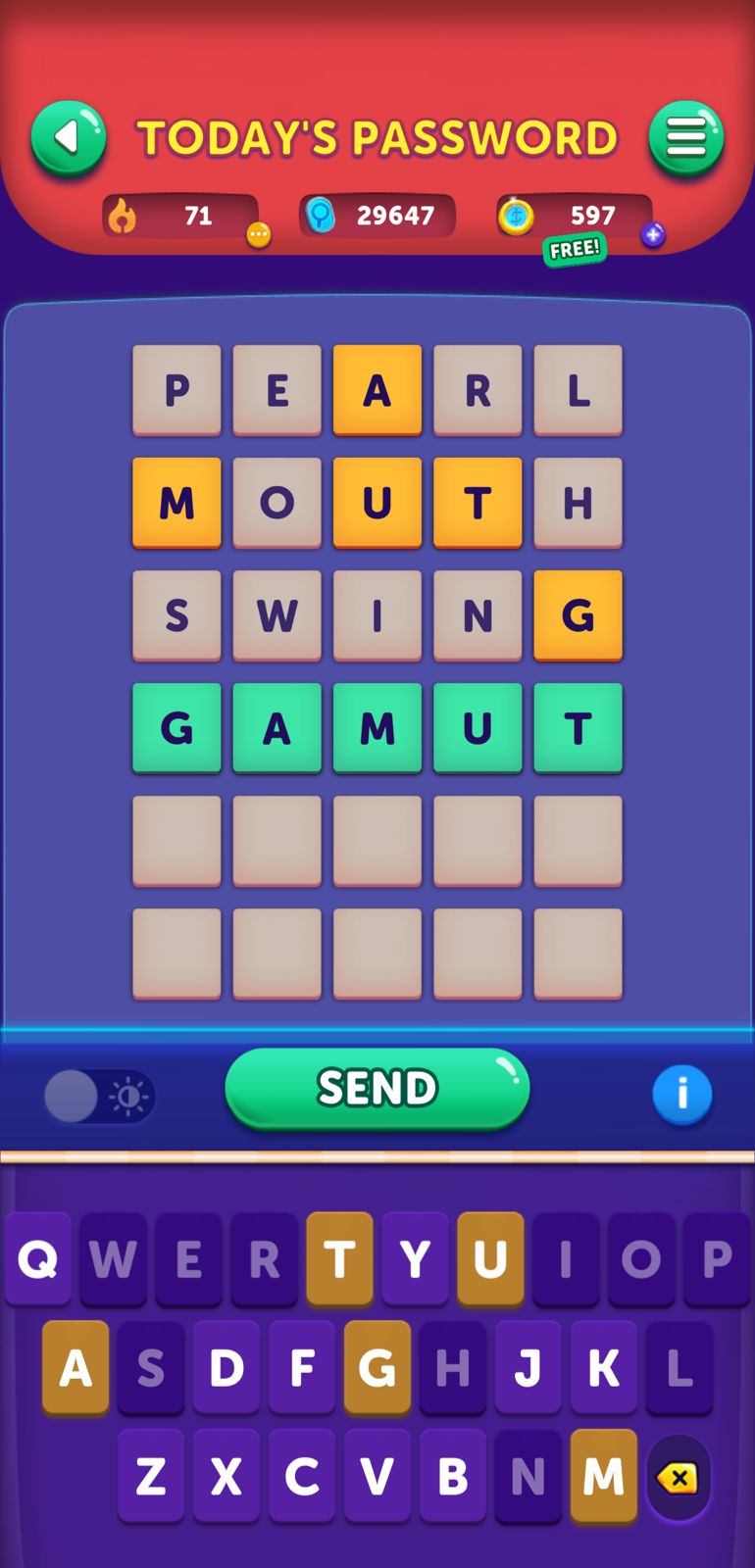Tap the Y key

(x=415, y=1258)
